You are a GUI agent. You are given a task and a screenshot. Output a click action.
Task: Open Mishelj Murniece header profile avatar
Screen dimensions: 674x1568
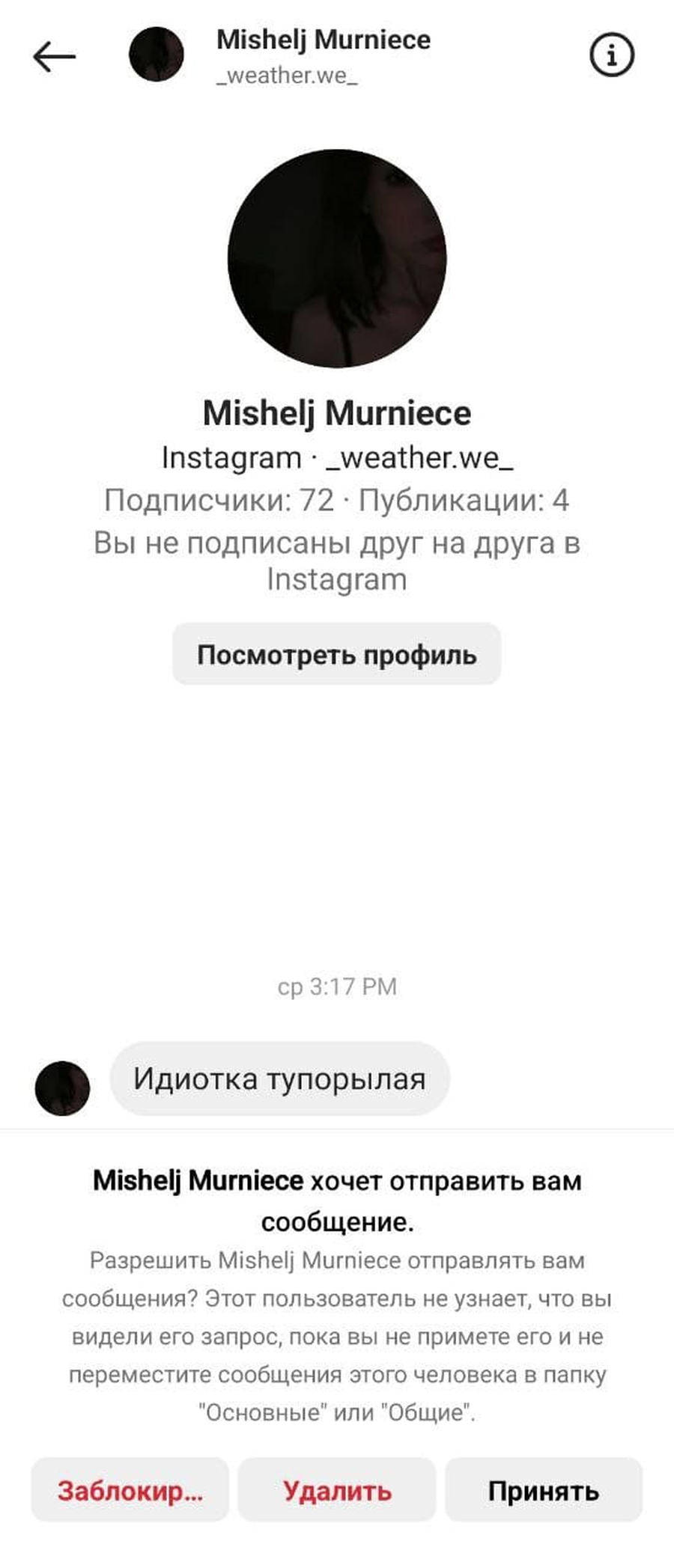click(x=157, y=55)
